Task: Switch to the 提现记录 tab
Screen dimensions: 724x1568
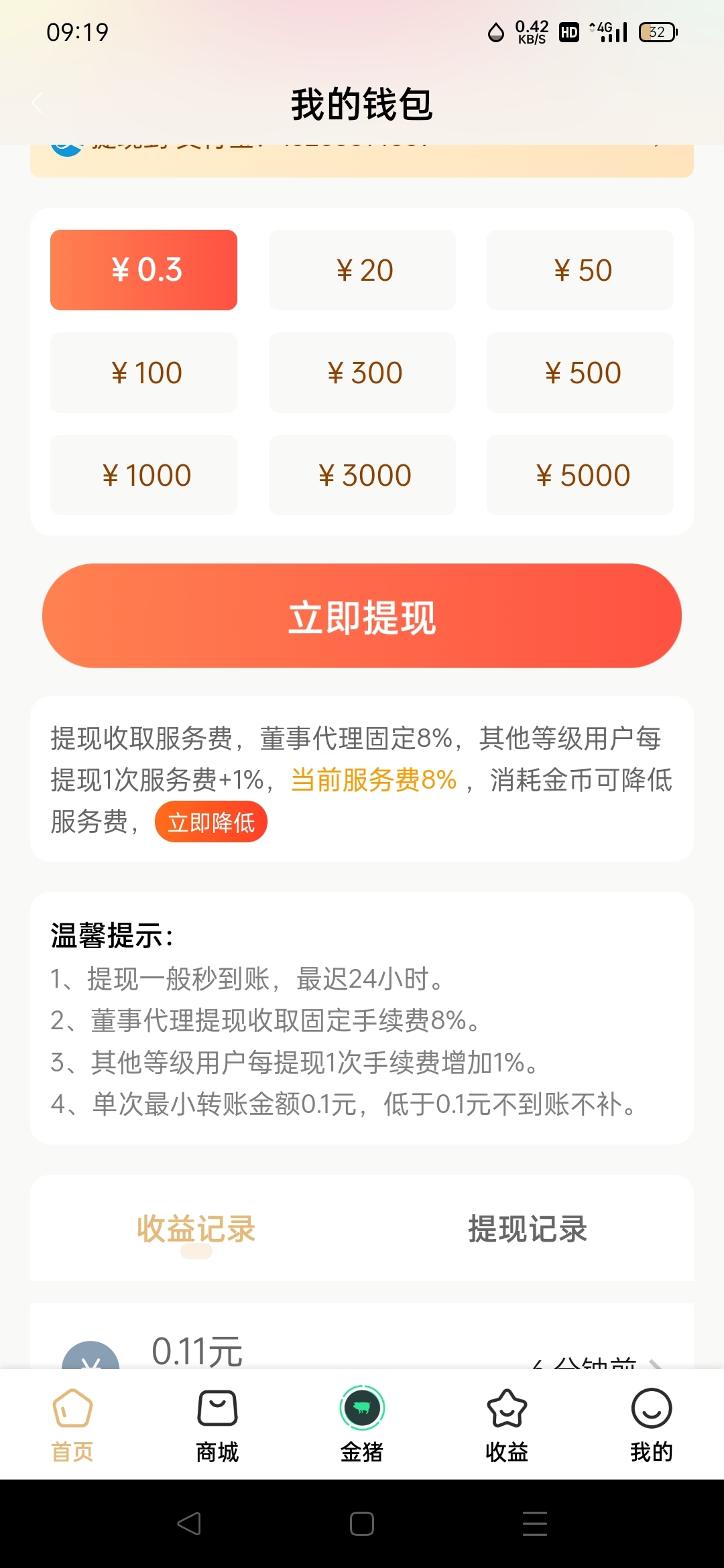Action: (528, 1229)
